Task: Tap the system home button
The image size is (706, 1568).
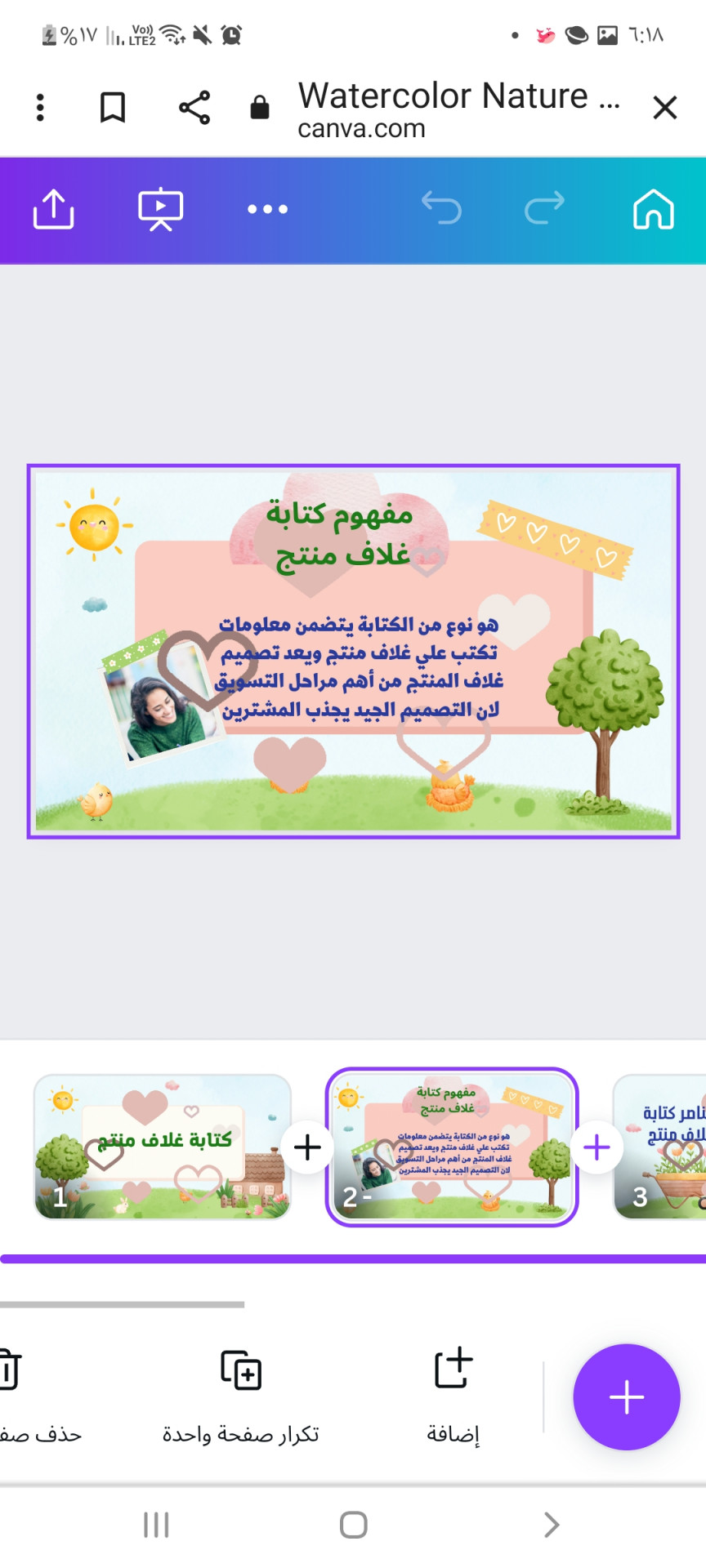Action: point(353,1524)
